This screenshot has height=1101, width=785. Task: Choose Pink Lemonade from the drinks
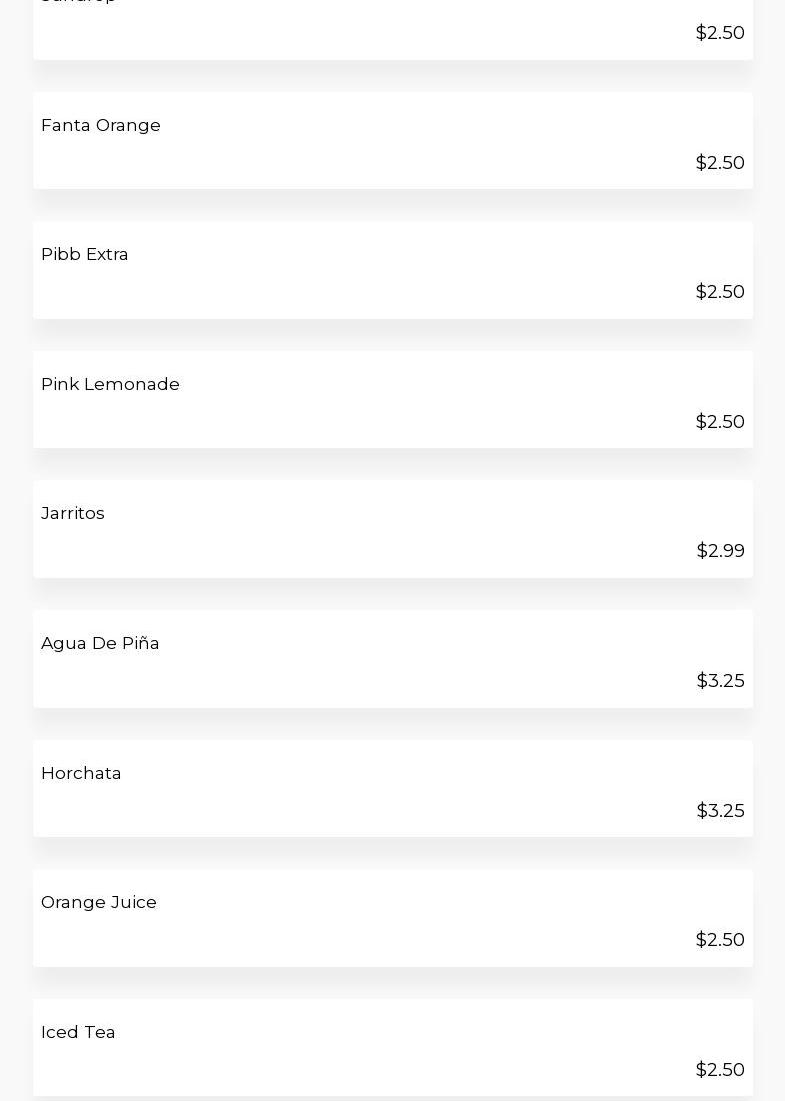392,400
